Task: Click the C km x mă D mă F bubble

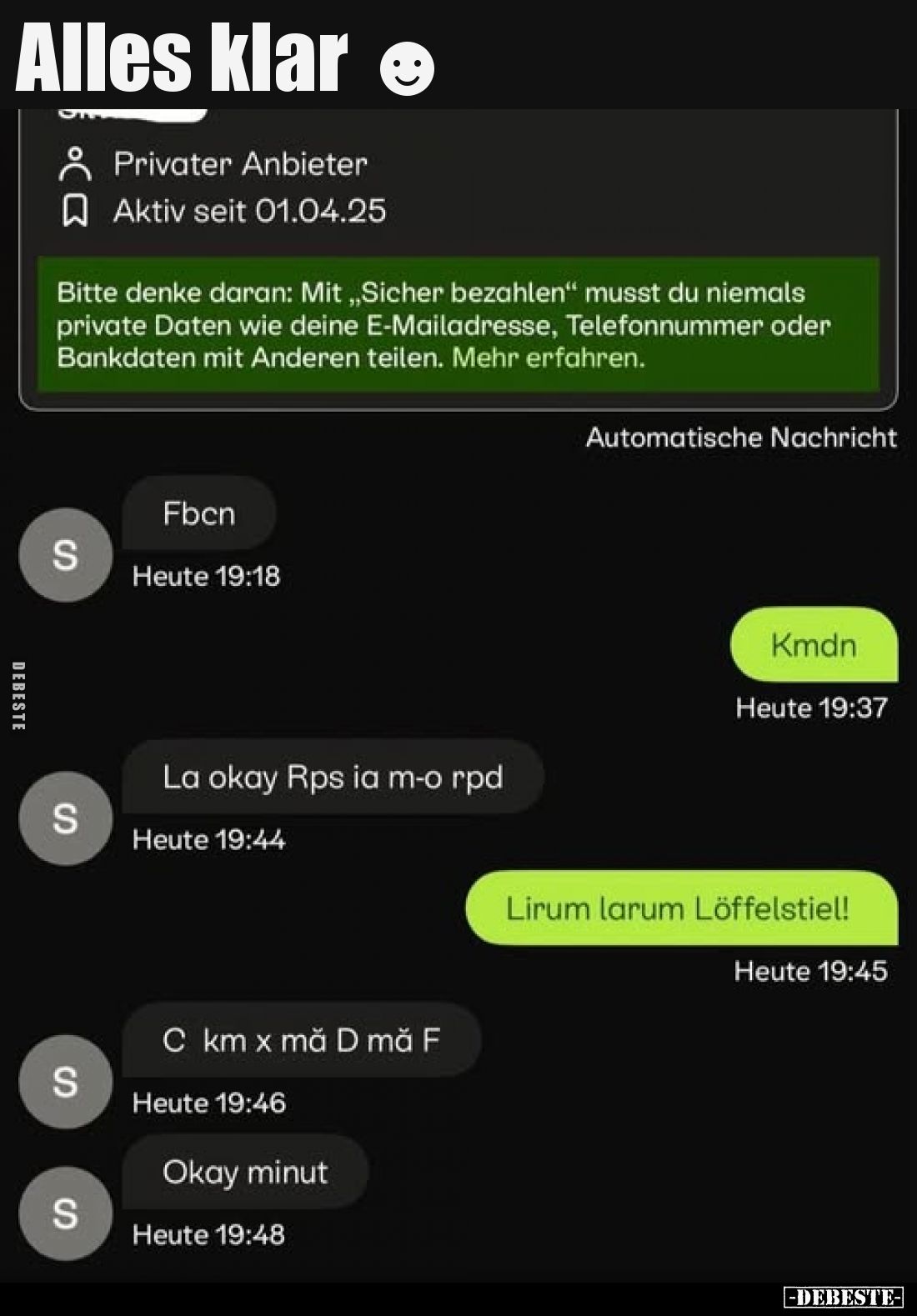Action: [303, 1039]
